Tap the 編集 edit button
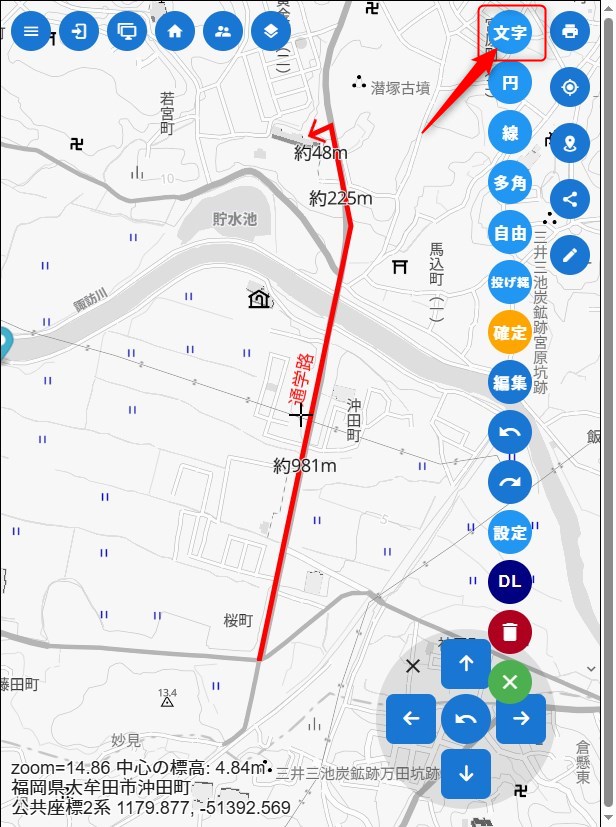This screenshot has height=827, width=616. 510,382
